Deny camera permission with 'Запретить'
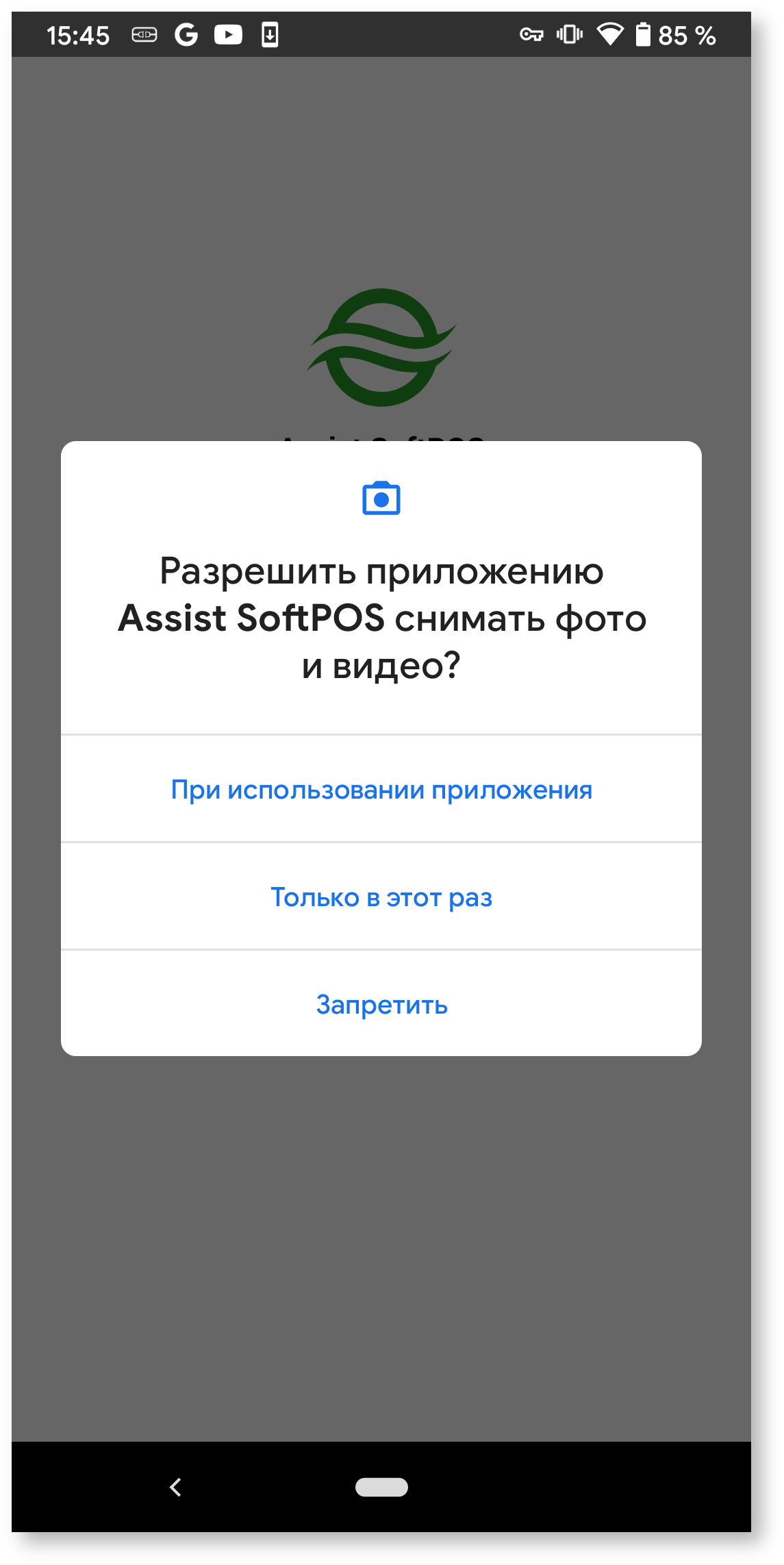Viewport: 784px width, 1565px height. point(381,1005)
